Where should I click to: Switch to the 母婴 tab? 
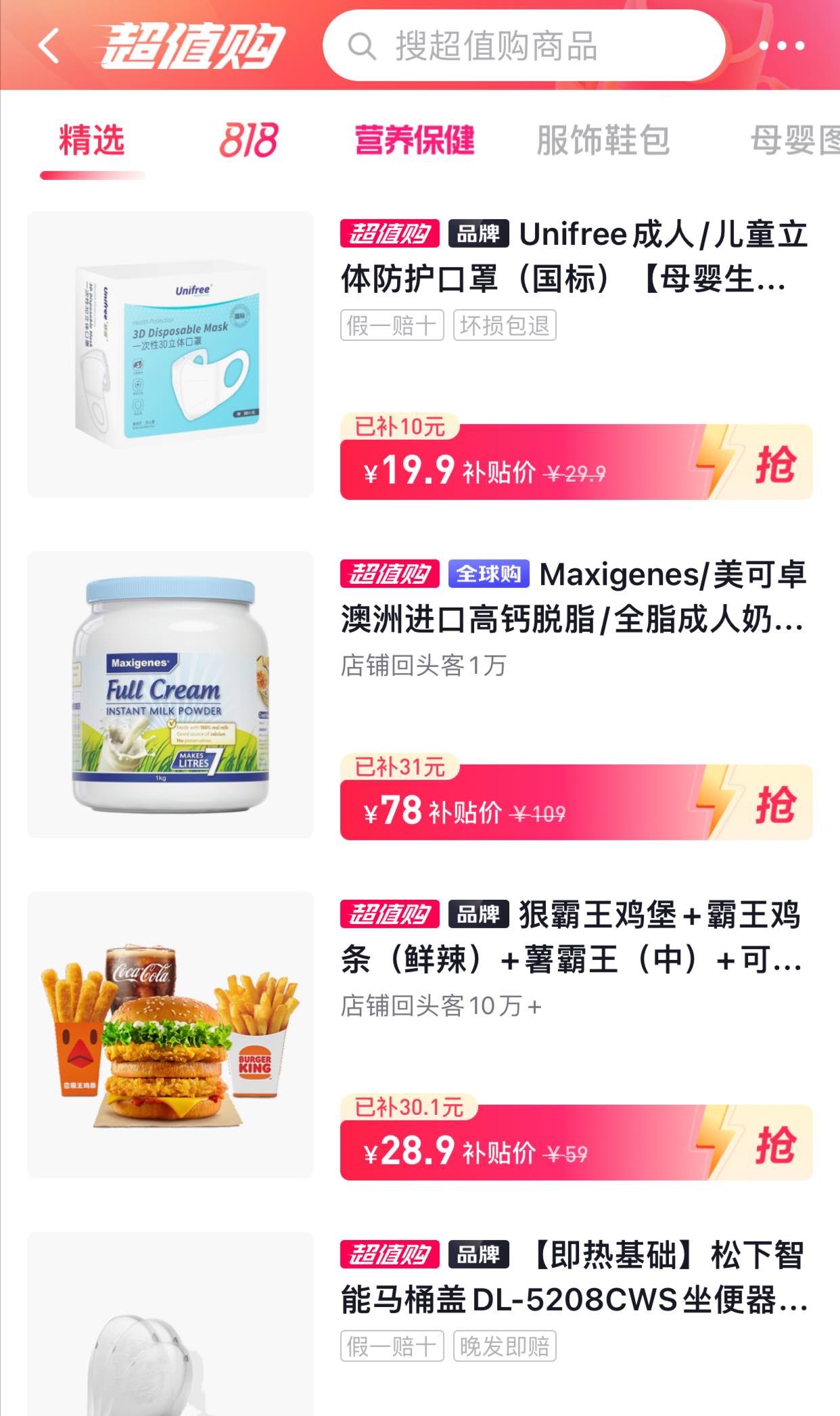pos(795,141)
